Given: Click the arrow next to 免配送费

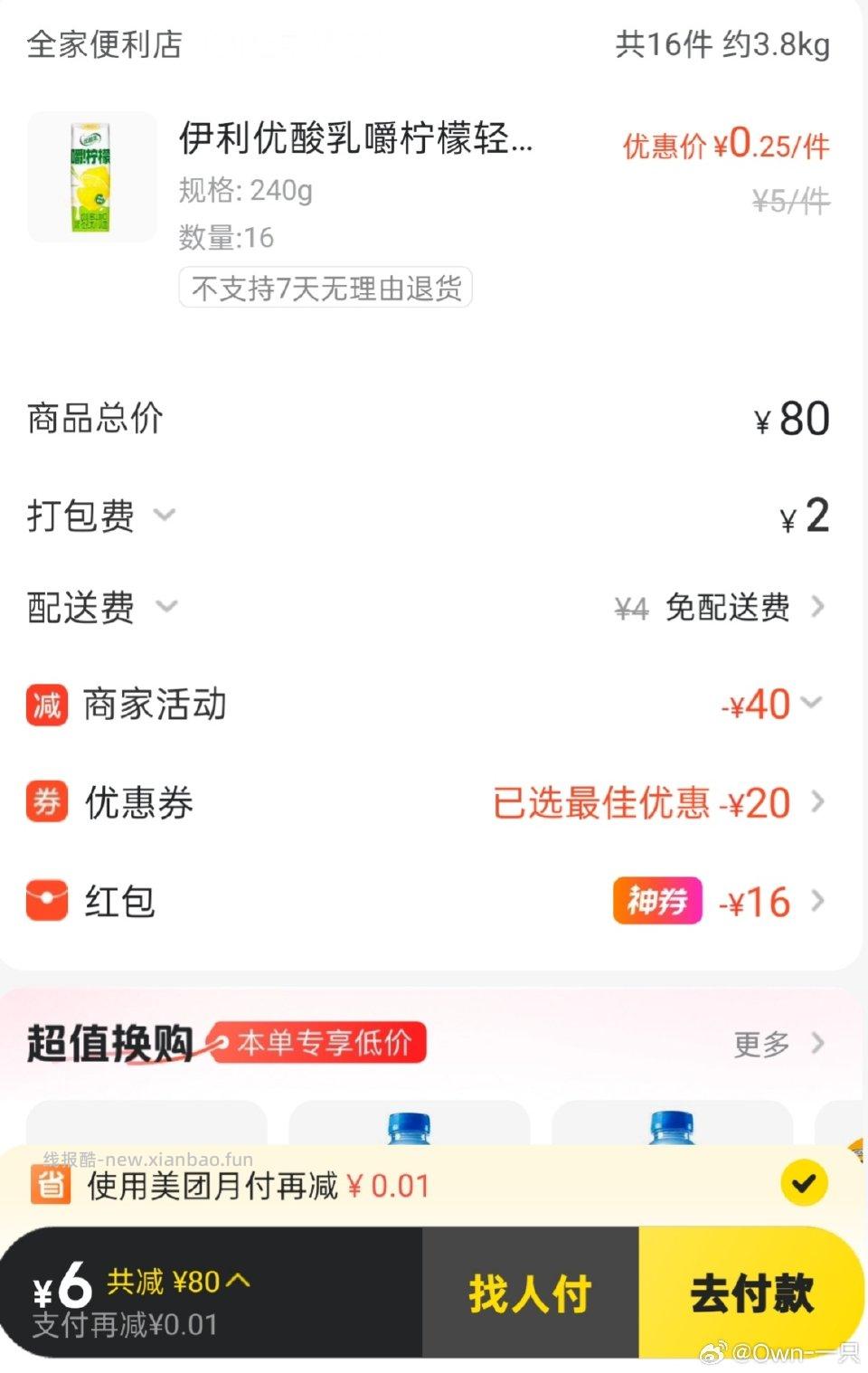Looking at the screenshot, I should (x=818, y=608).
